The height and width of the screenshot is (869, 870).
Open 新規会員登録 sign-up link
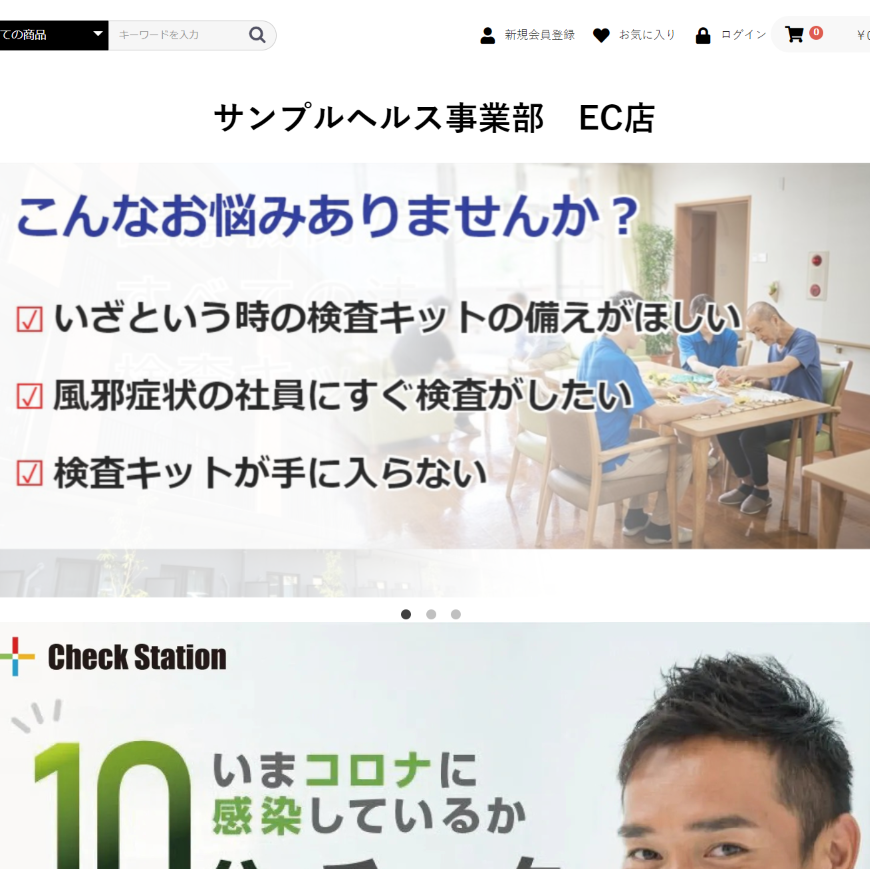(528, 35)
